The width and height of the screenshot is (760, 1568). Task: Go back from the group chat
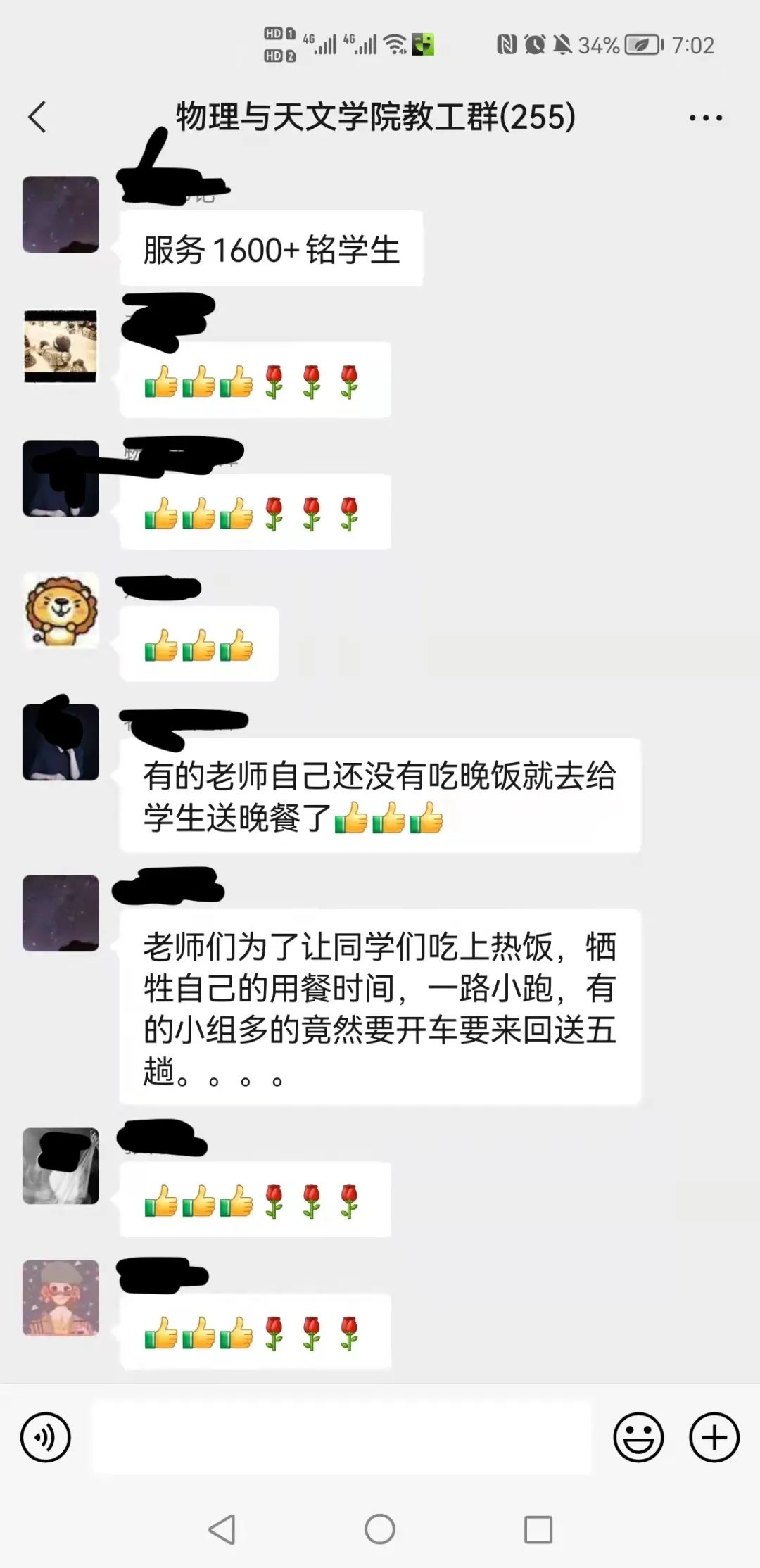click(38, 117)
